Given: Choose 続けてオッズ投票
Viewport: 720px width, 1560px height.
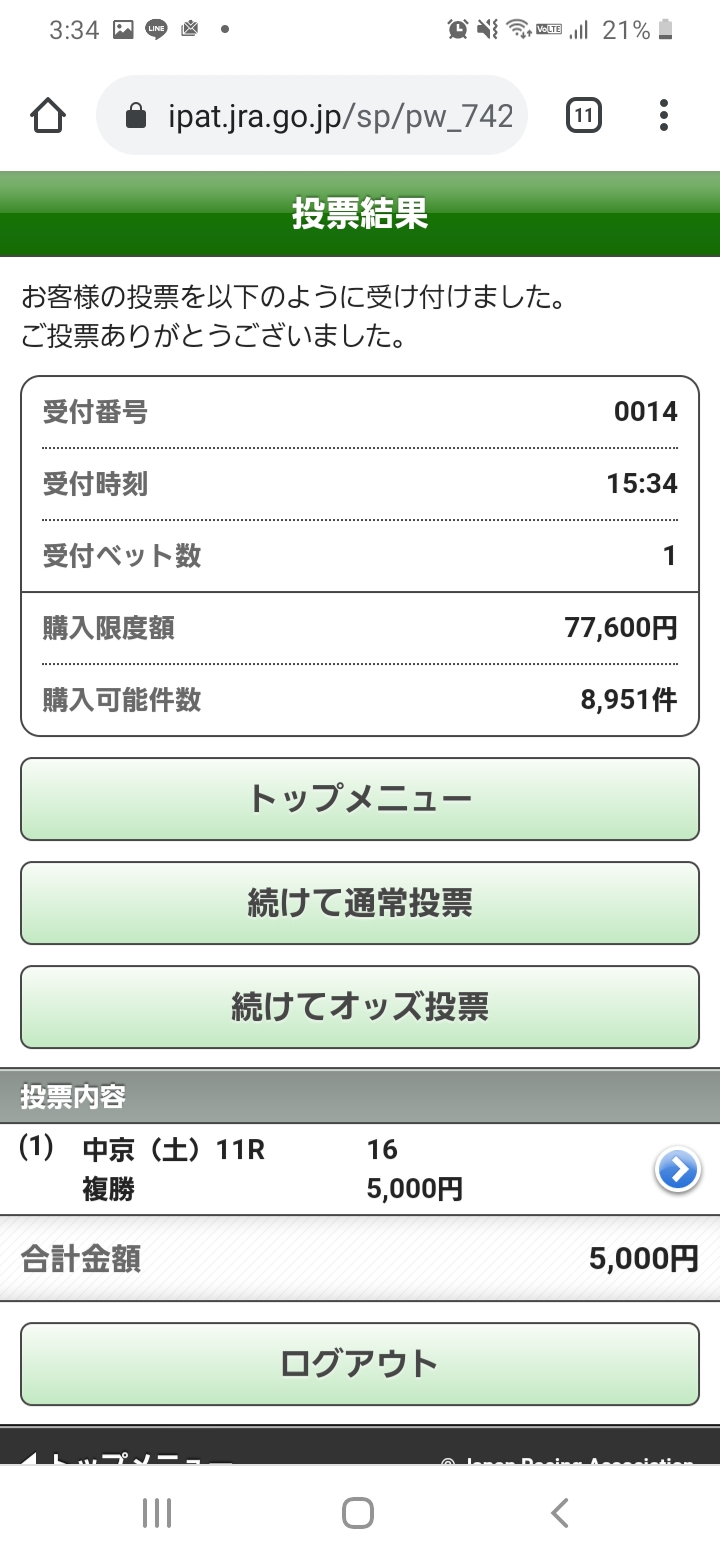Looking at the screenshot, I should coord(360,1007).
